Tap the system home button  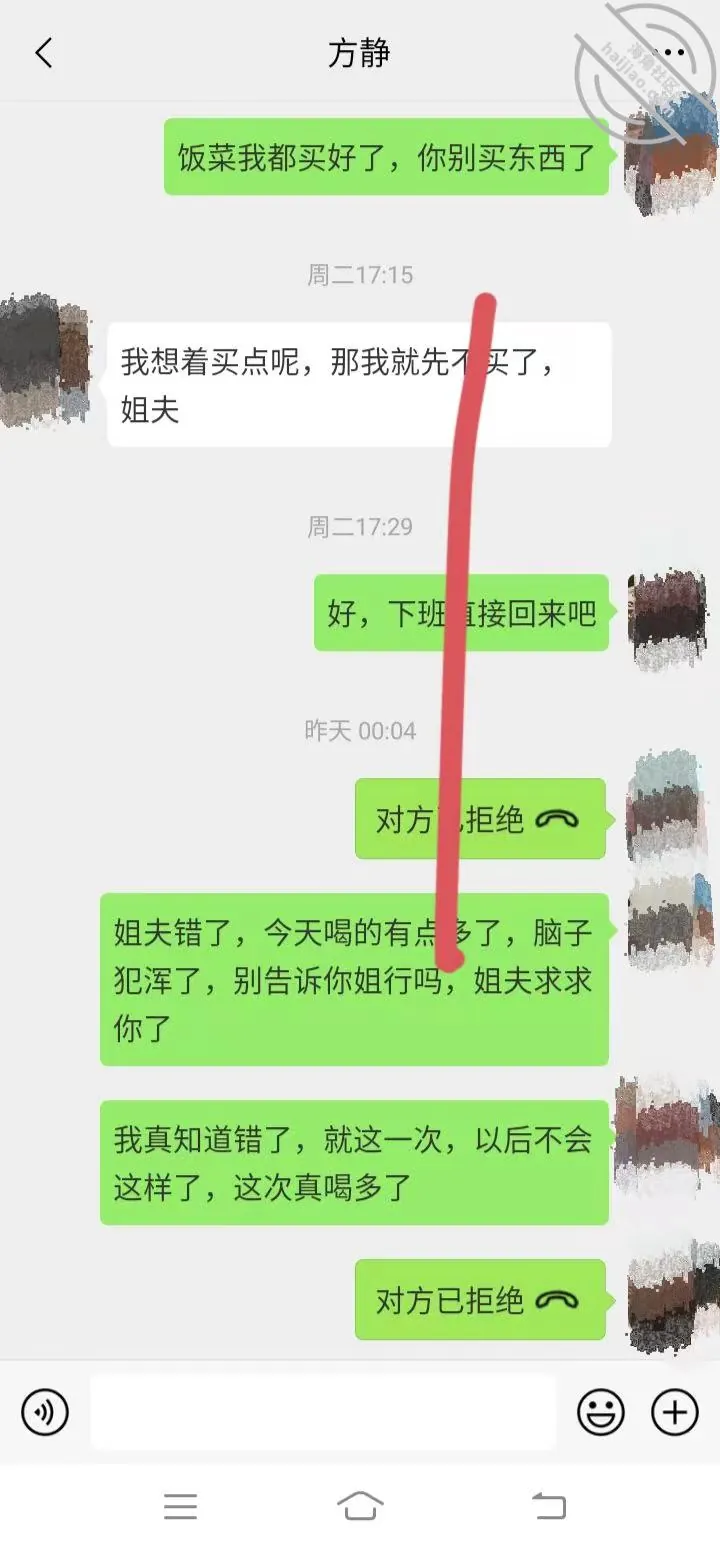click(x=360, y=1505)
